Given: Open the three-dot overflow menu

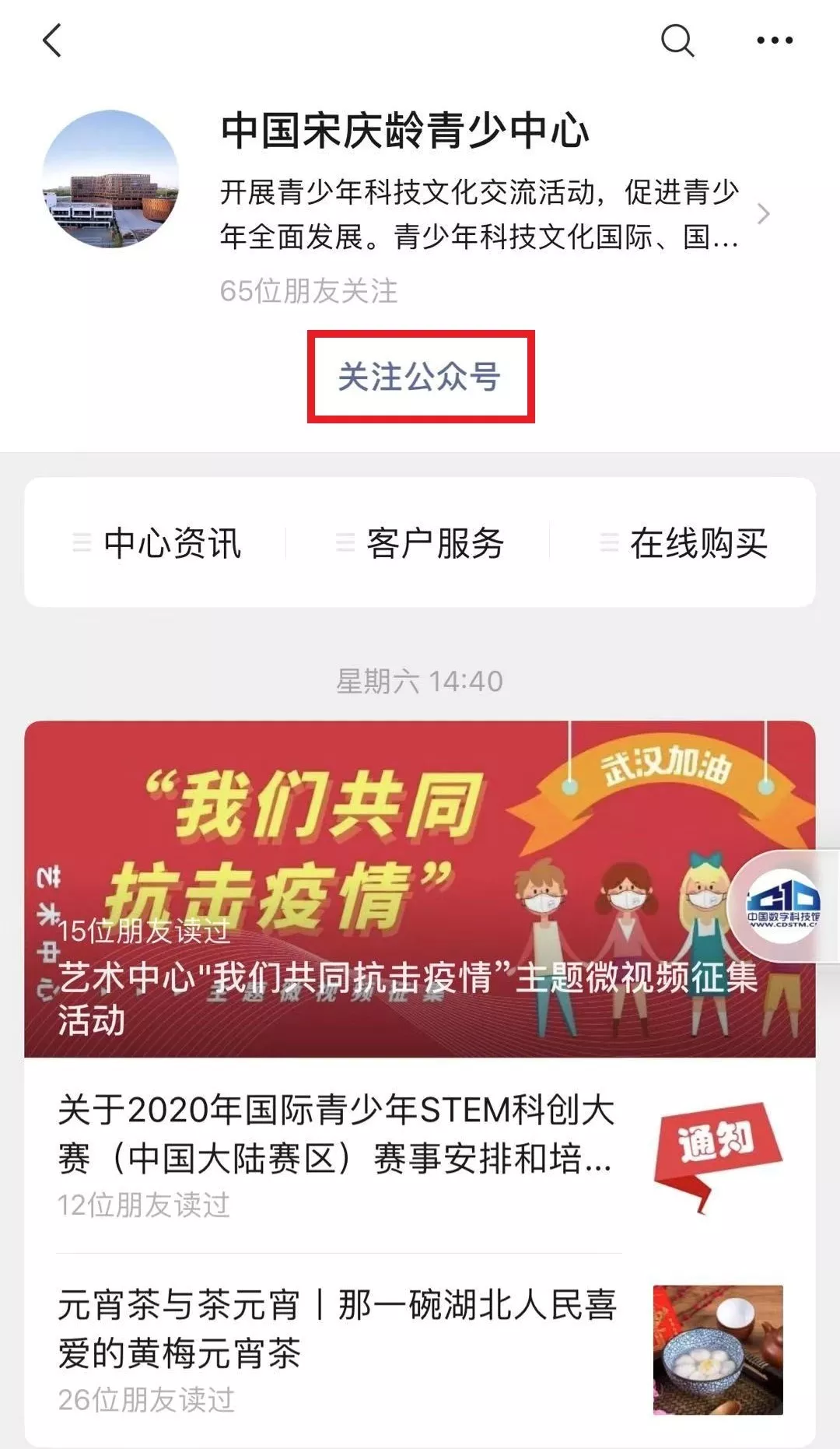Looking at the screenshot, I should (775, 40).
